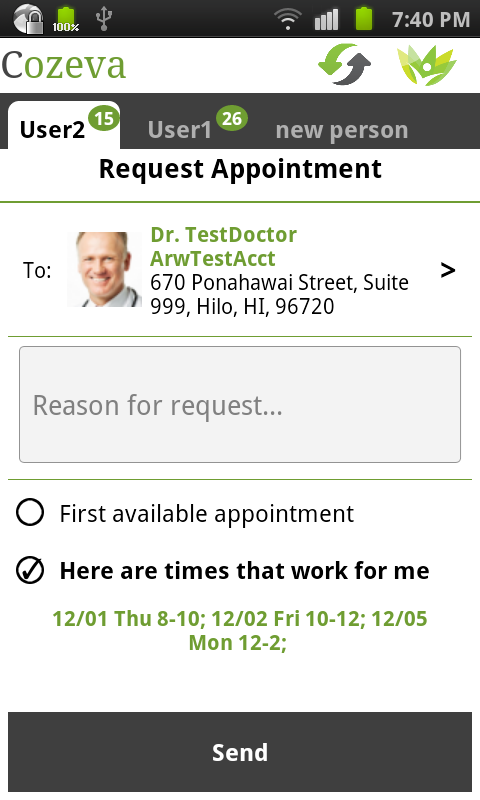480x800 pixels.
Task: Choose Here are times that work for me
Action: coord(223,570)
